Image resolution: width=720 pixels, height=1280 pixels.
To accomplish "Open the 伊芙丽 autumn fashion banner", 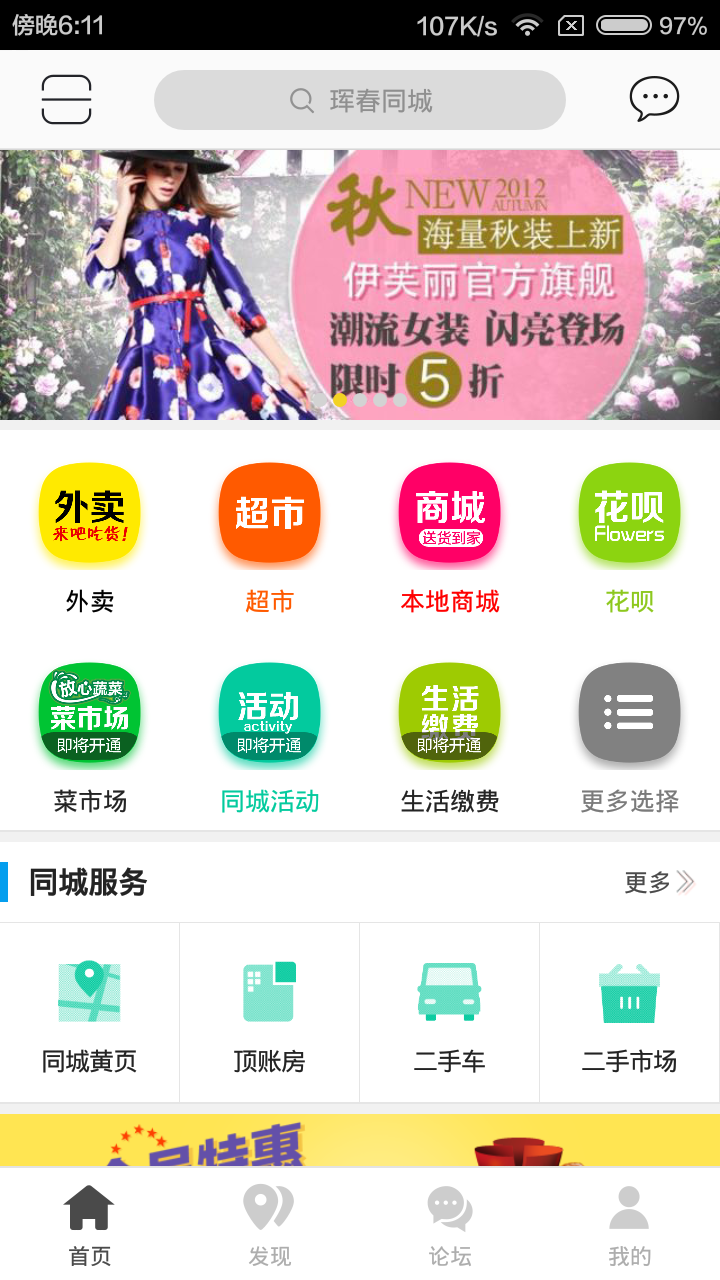I will [x=360, y=284].
